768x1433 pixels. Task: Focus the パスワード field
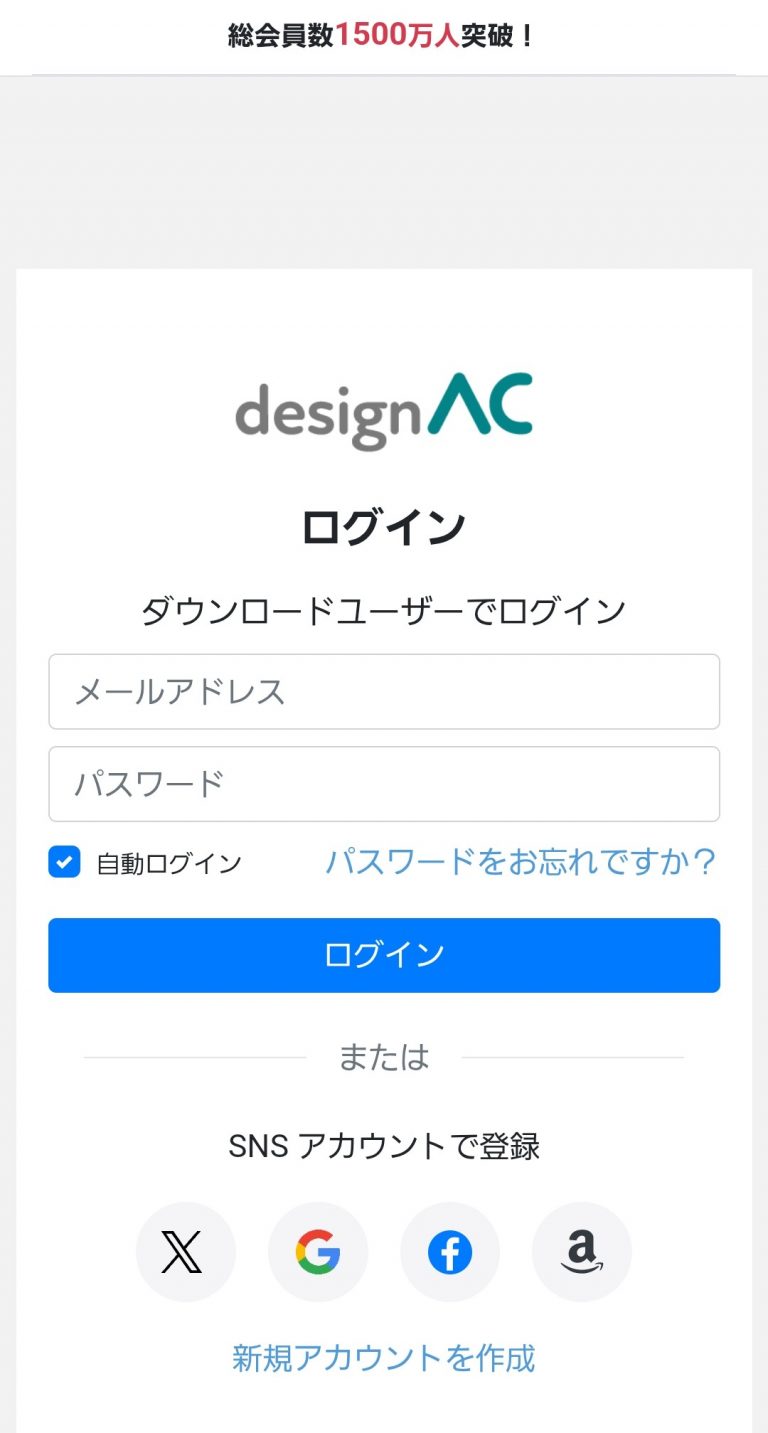(x=384, y=784)
